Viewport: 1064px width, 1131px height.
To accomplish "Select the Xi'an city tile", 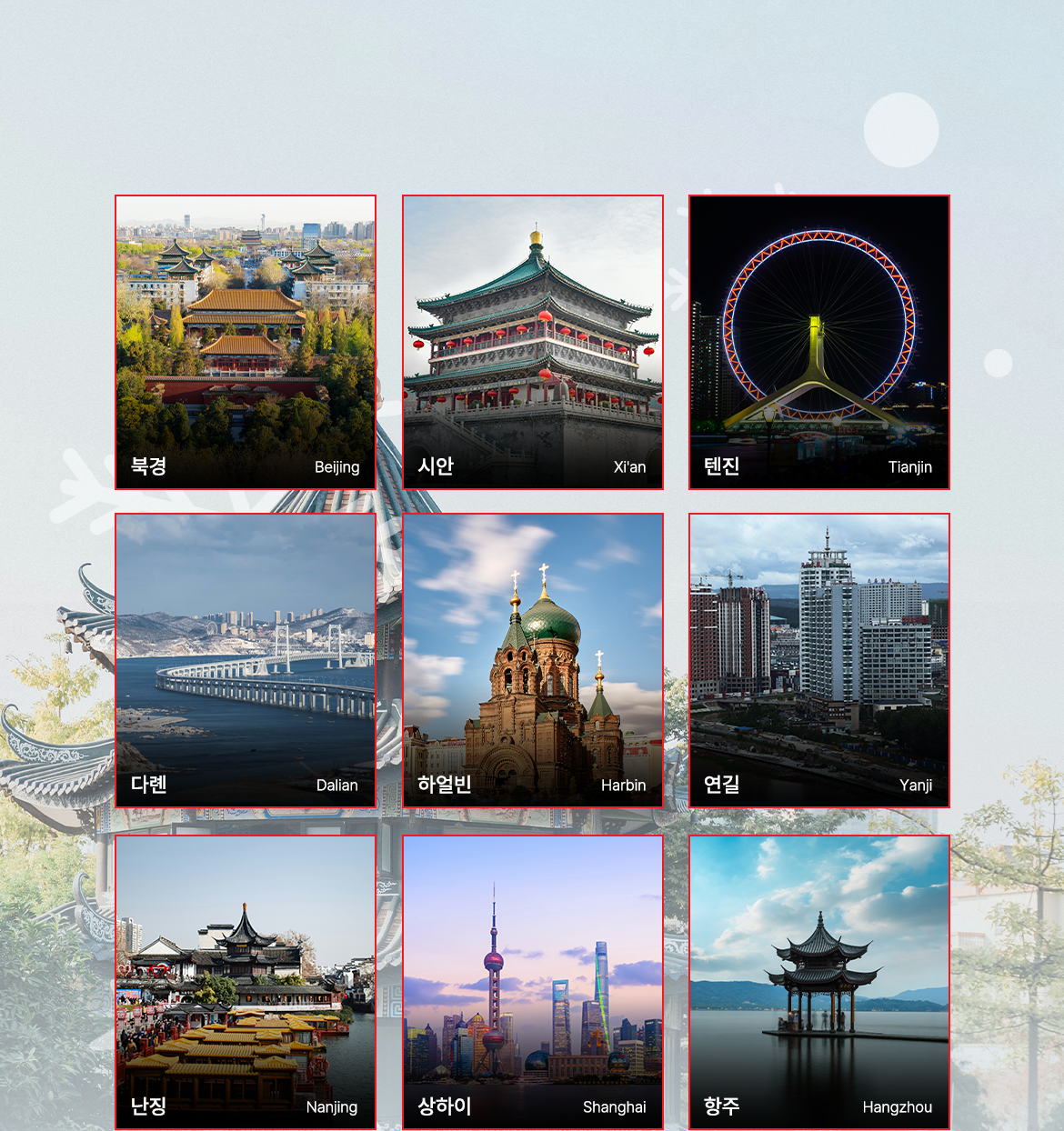I will pyautogui.click(x=533, y=342).
